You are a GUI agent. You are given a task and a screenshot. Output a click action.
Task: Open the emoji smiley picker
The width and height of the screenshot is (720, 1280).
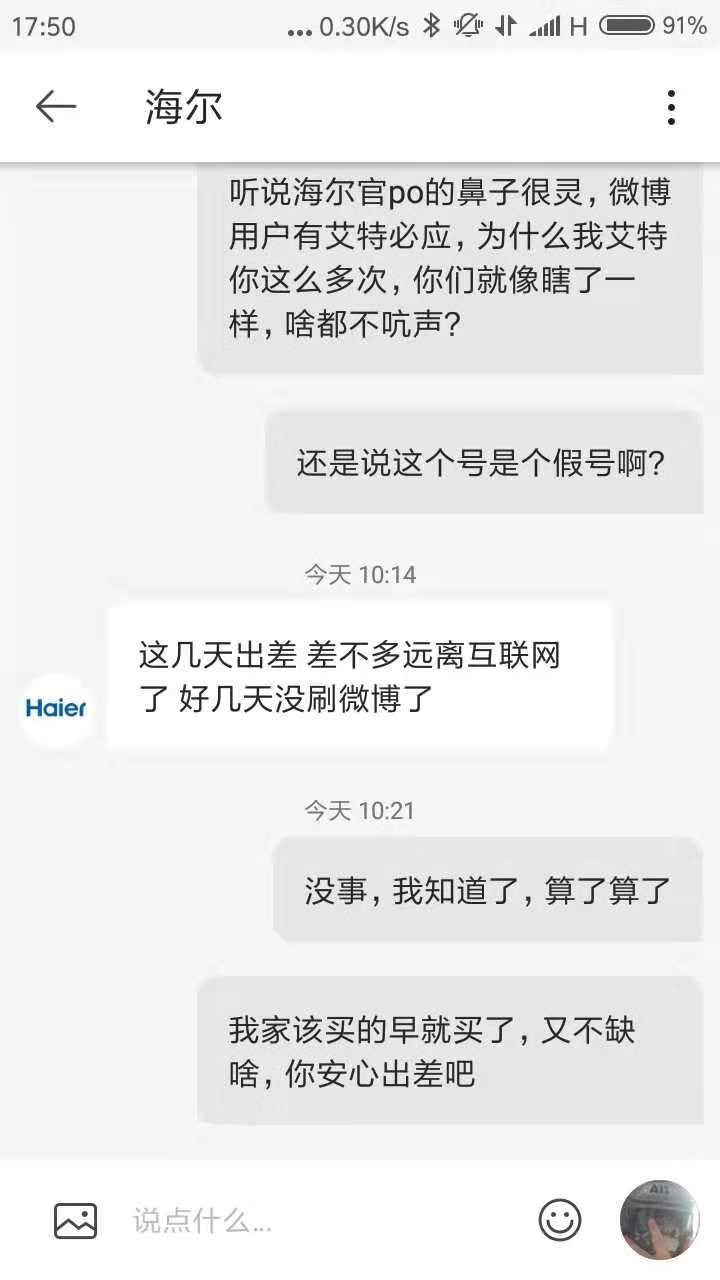560,1220
